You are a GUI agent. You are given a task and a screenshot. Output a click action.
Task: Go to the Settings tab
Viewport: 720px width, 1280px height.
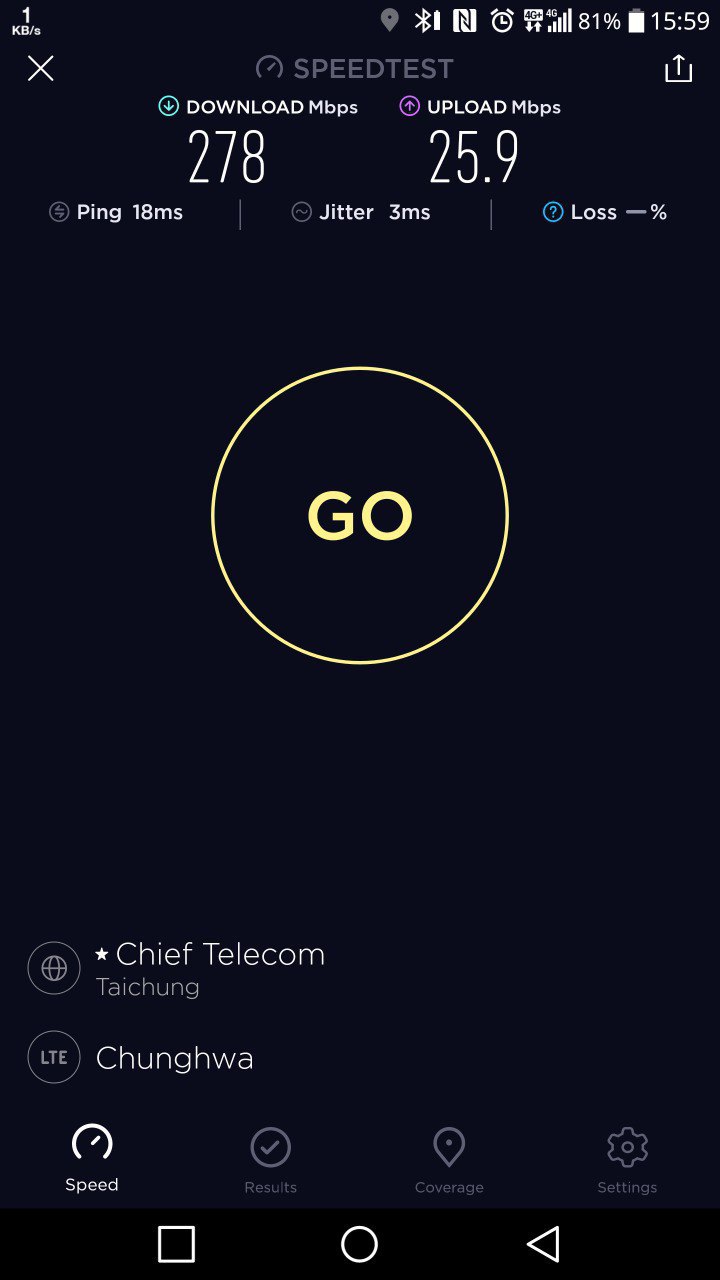(627, 1160)
